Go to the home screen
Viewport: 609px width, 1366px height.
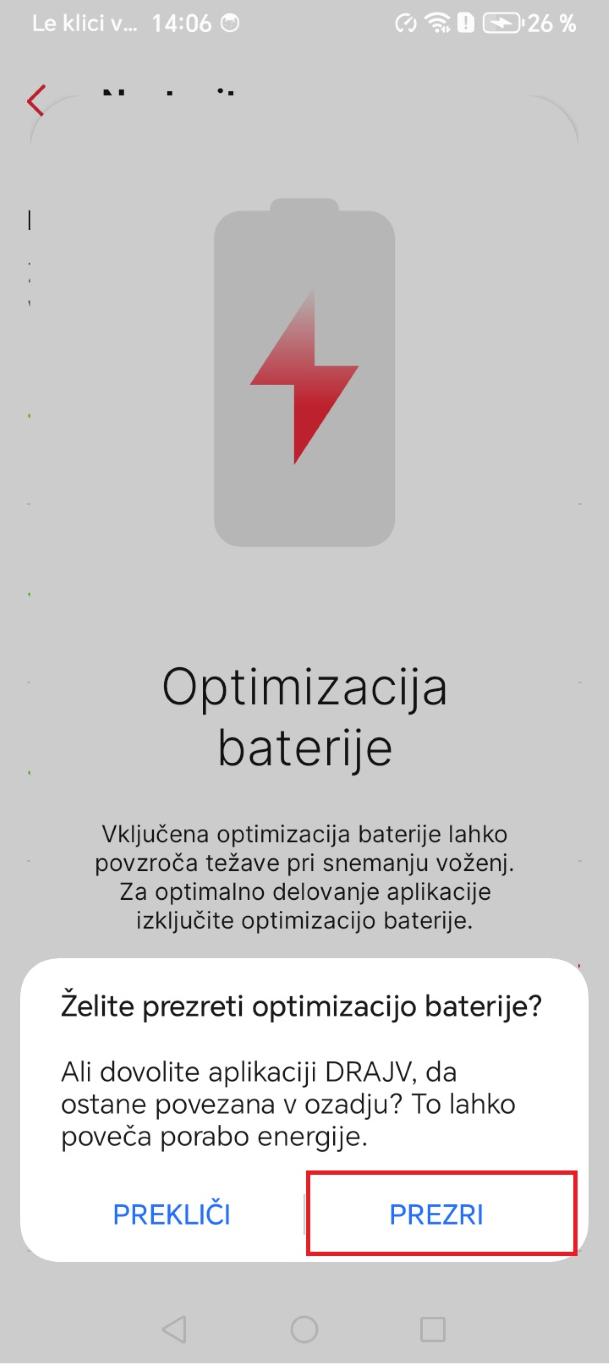(304, 1328)
